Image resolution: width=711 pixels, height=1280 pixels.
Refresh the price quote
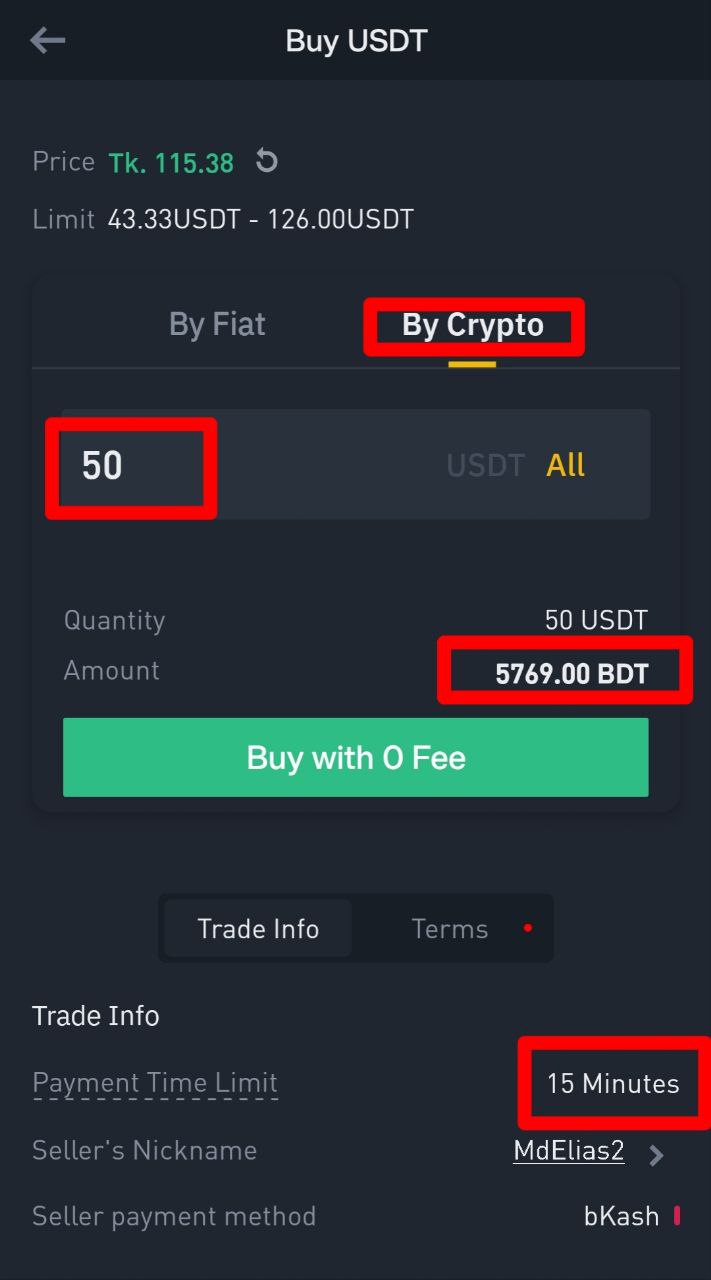(x=266, y=161)
